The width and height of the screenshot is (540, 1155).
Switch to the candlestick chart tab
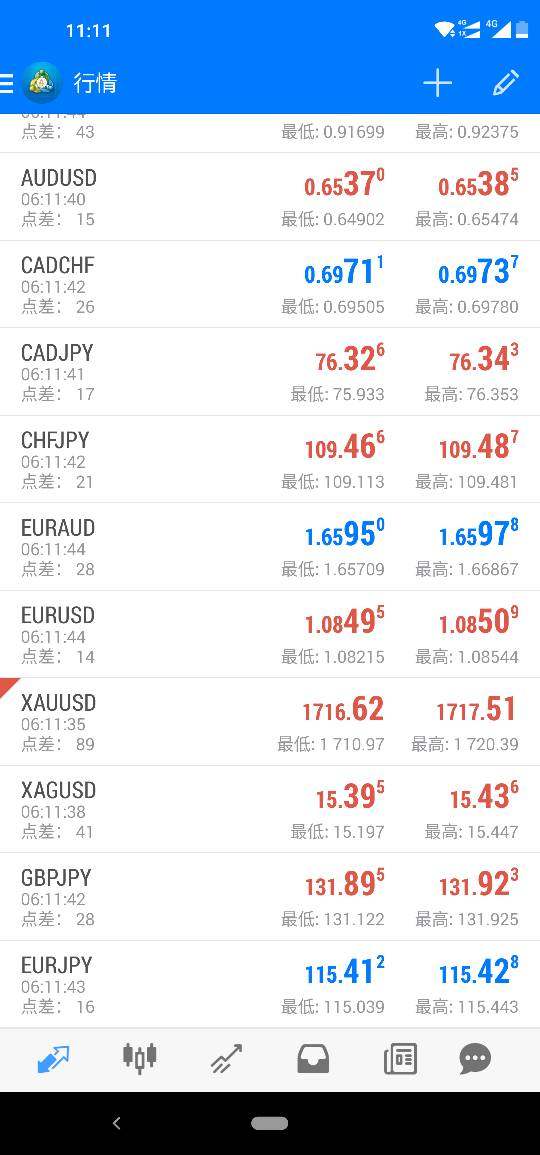point(140,1058)
